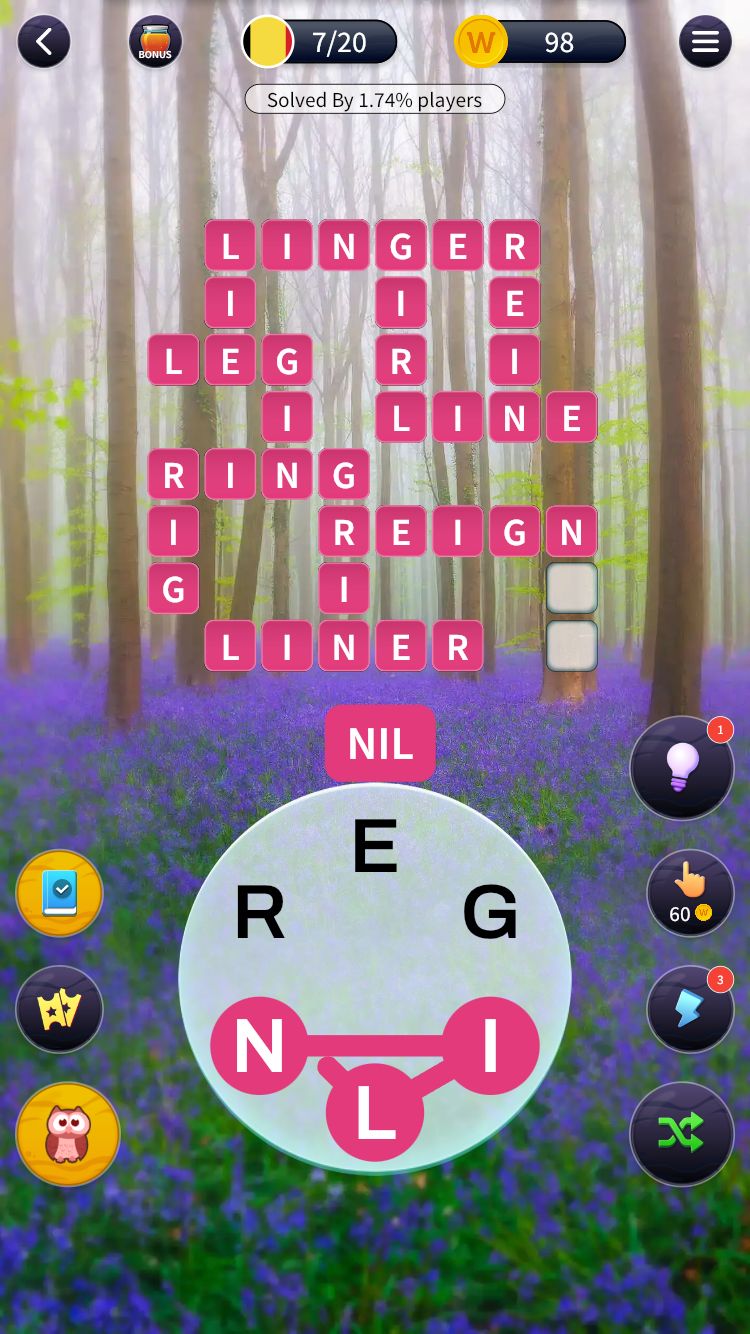Activate the lightning bolt booster
The width and height of the screenshot is (750, 1334).
click(689, 1009)
